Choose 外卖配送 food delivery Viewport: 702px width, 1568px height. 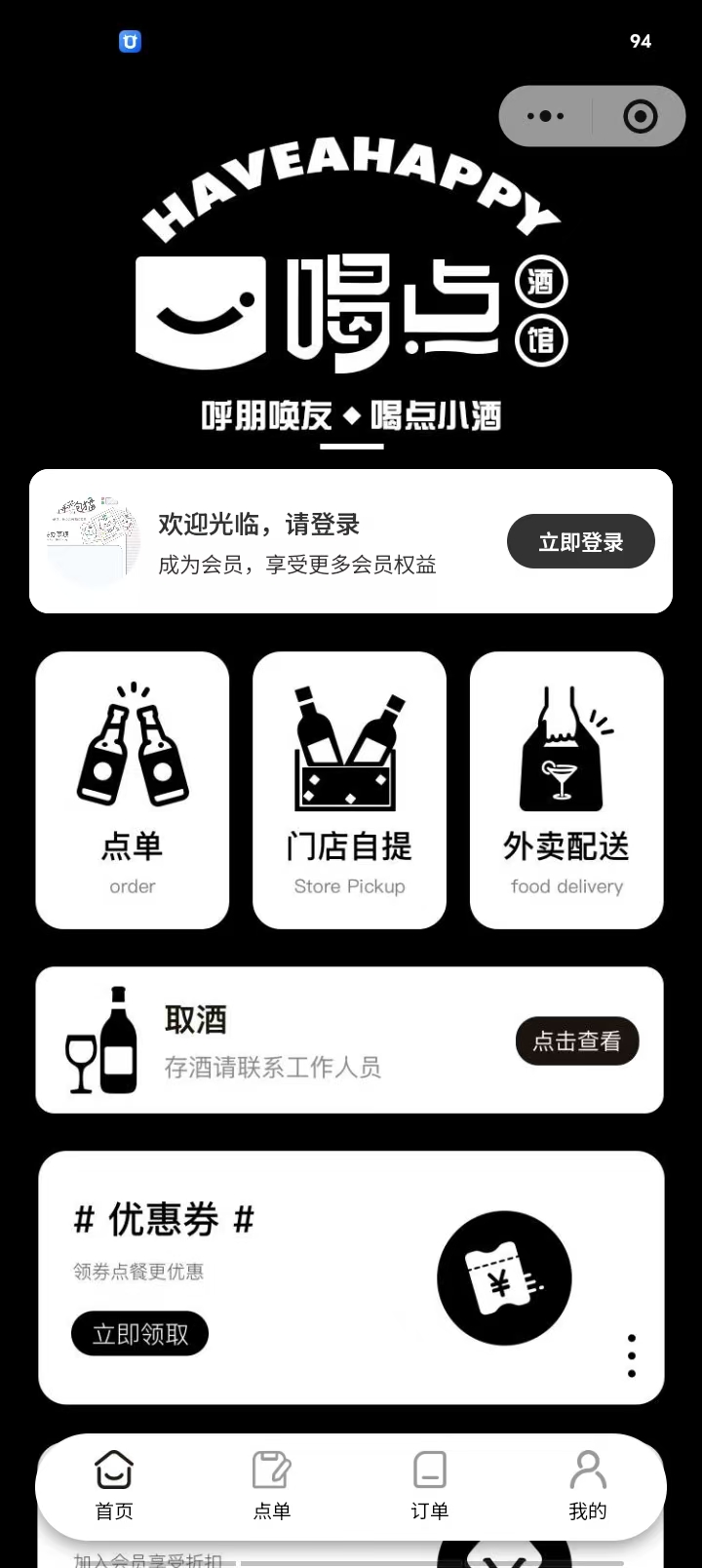(566, 790)
